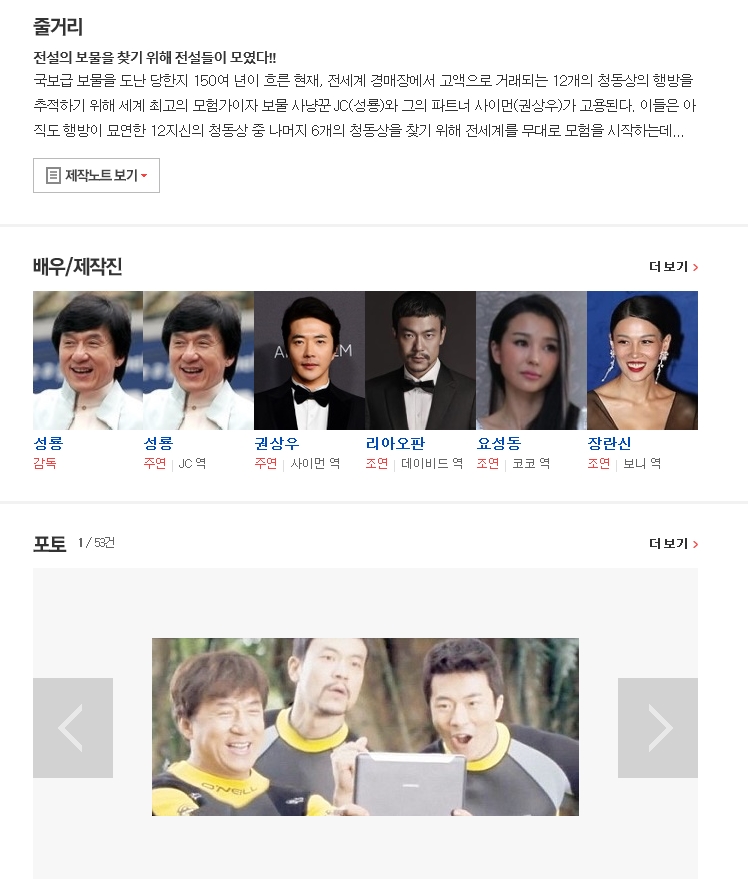Show the next photo

(657, 728)
